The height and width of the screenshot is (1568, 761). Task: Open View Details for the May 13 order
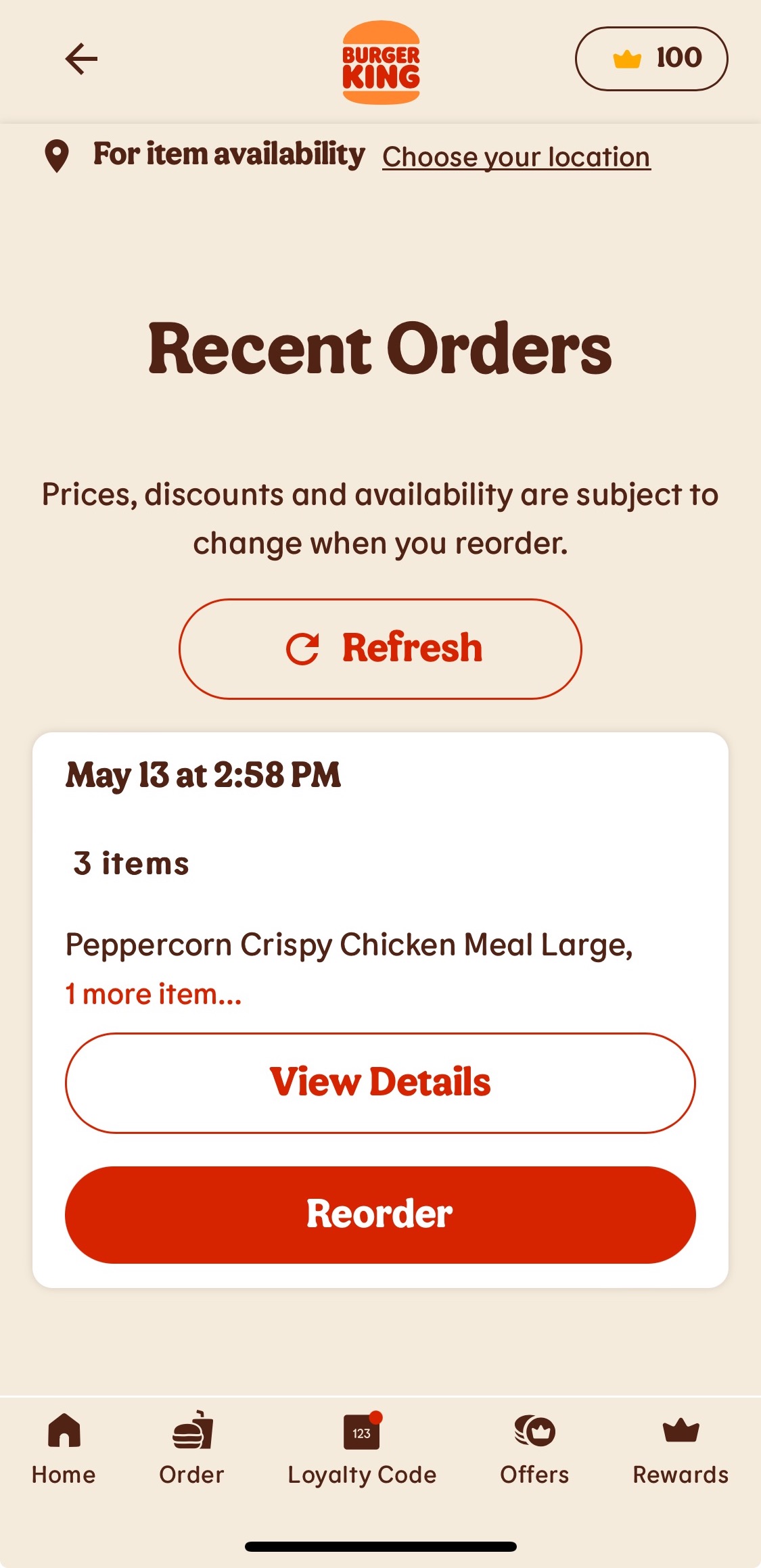click(380, 1083)
